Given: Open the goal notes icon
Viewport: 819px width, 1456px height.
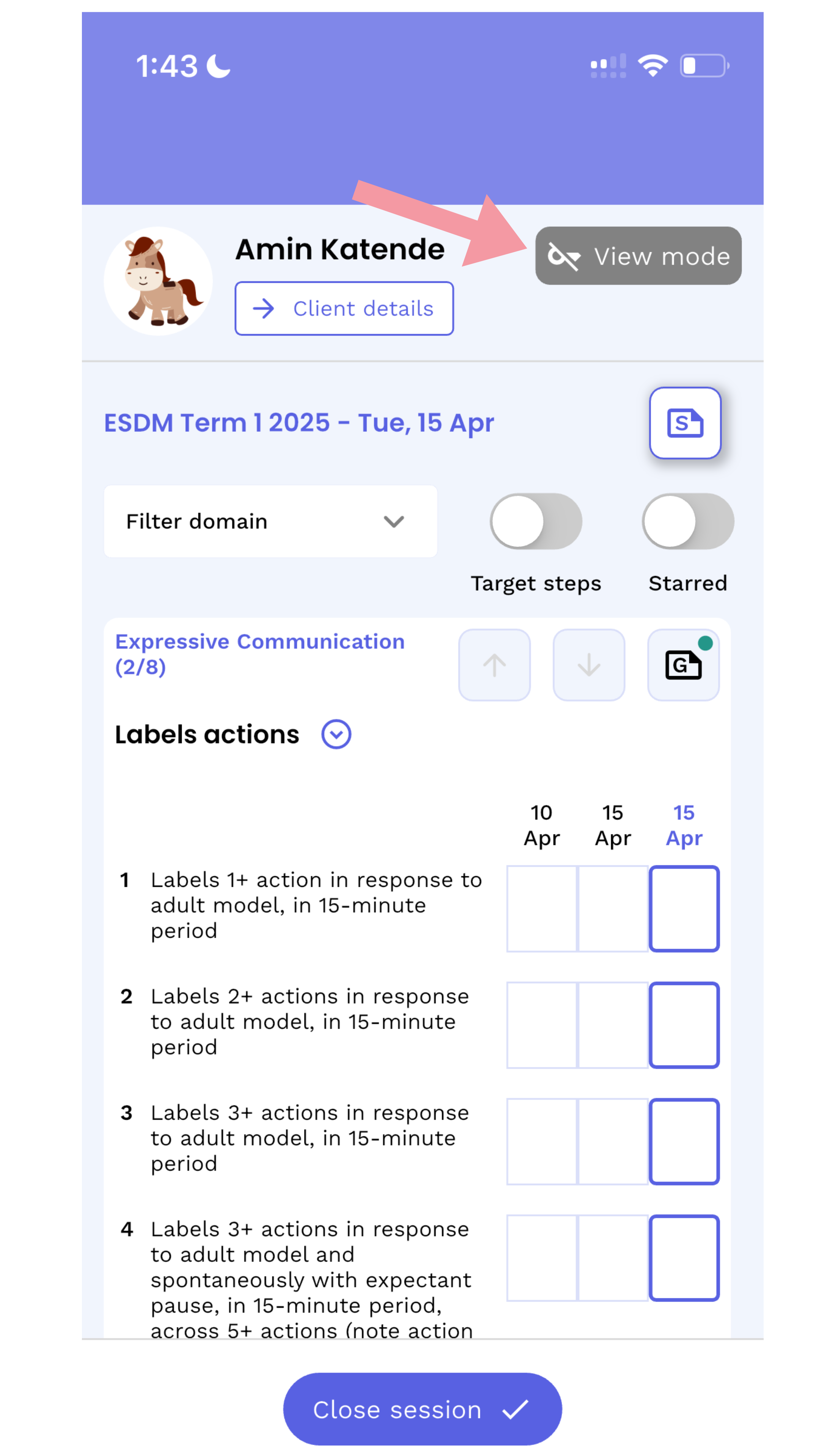Looking at the screenshot, I should (683, 665).
